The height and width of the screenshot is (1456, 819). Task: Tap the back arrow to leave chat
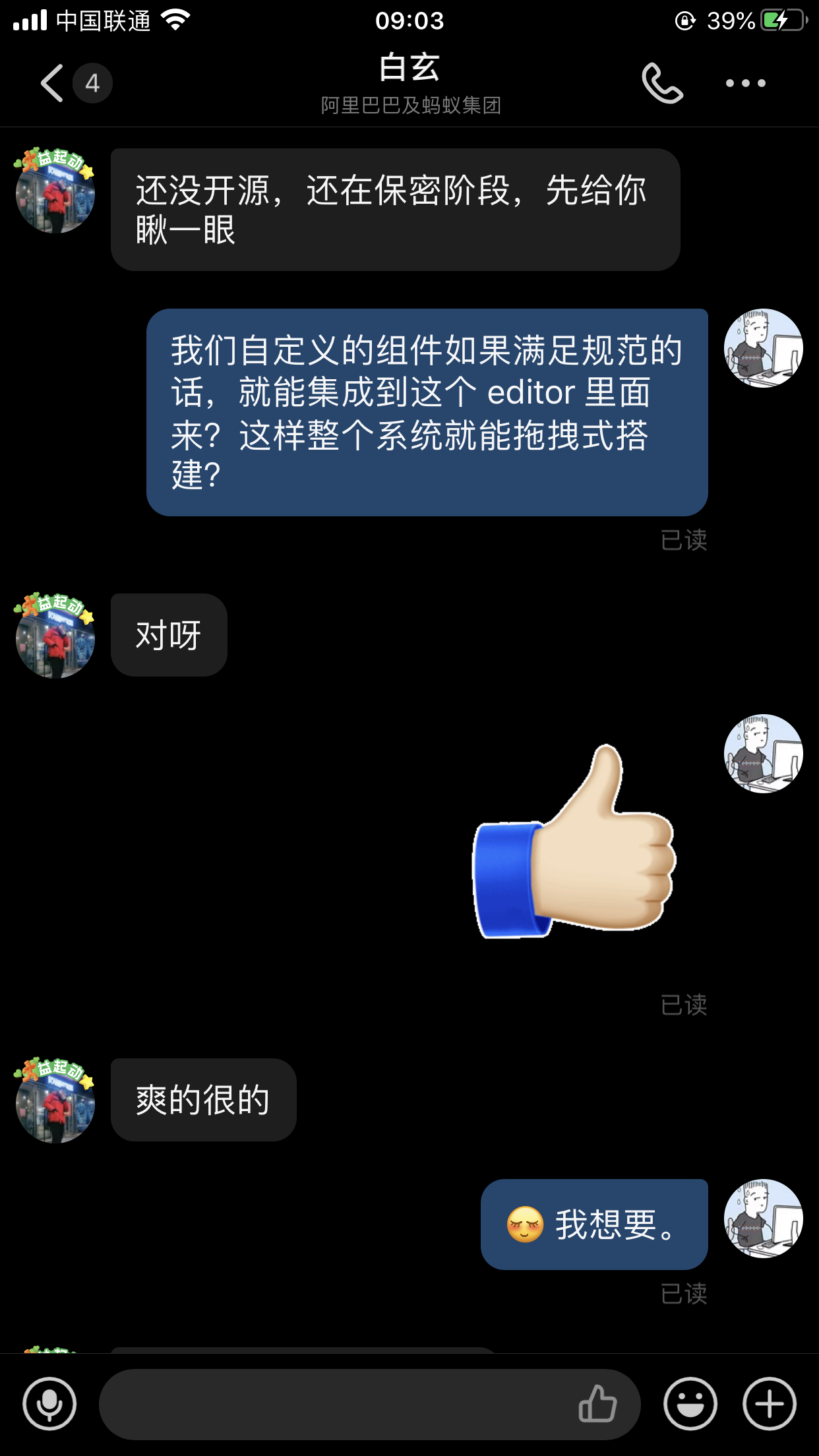50,82
